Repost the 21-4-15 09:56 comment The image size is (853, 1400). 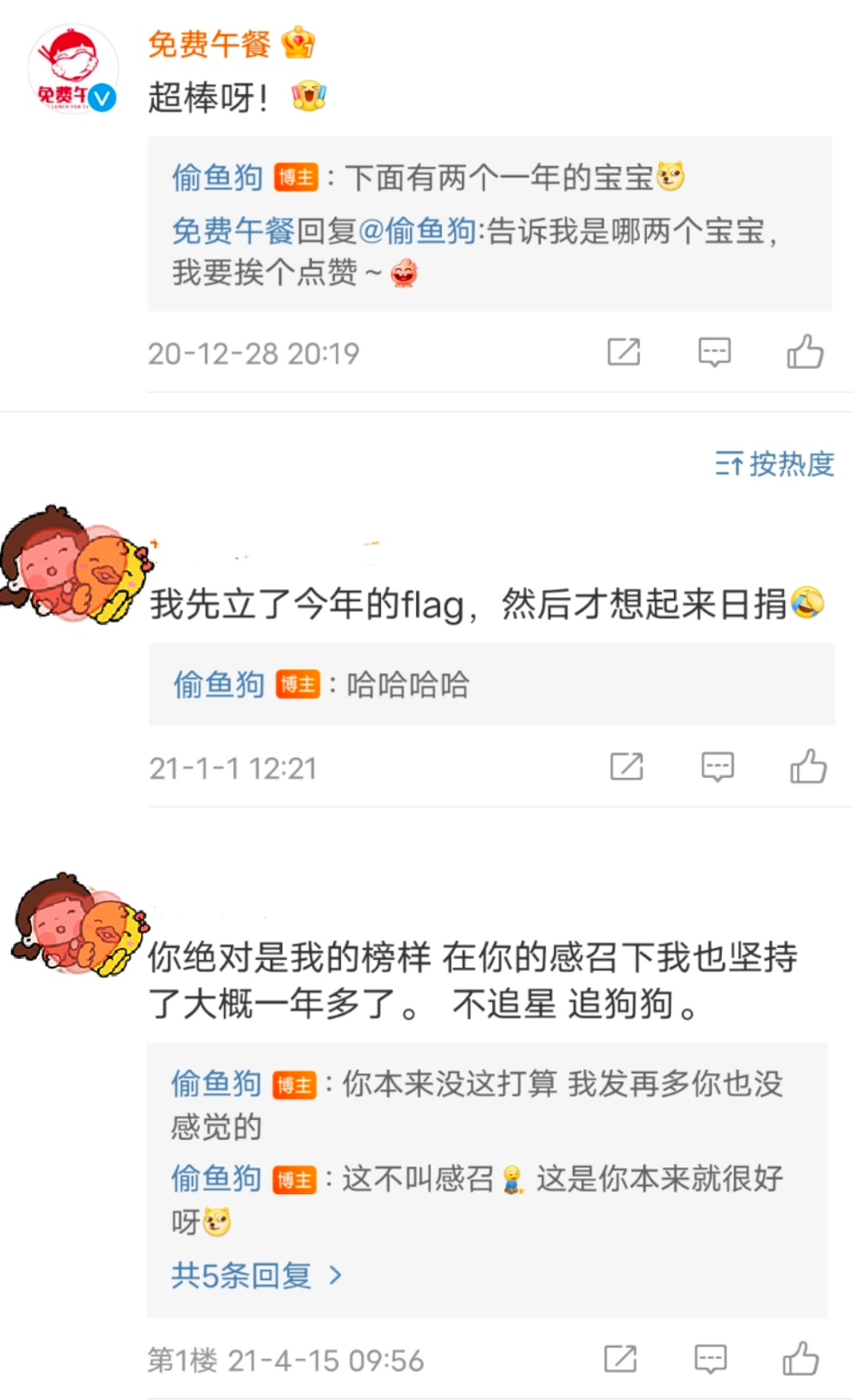[620, 1359]
